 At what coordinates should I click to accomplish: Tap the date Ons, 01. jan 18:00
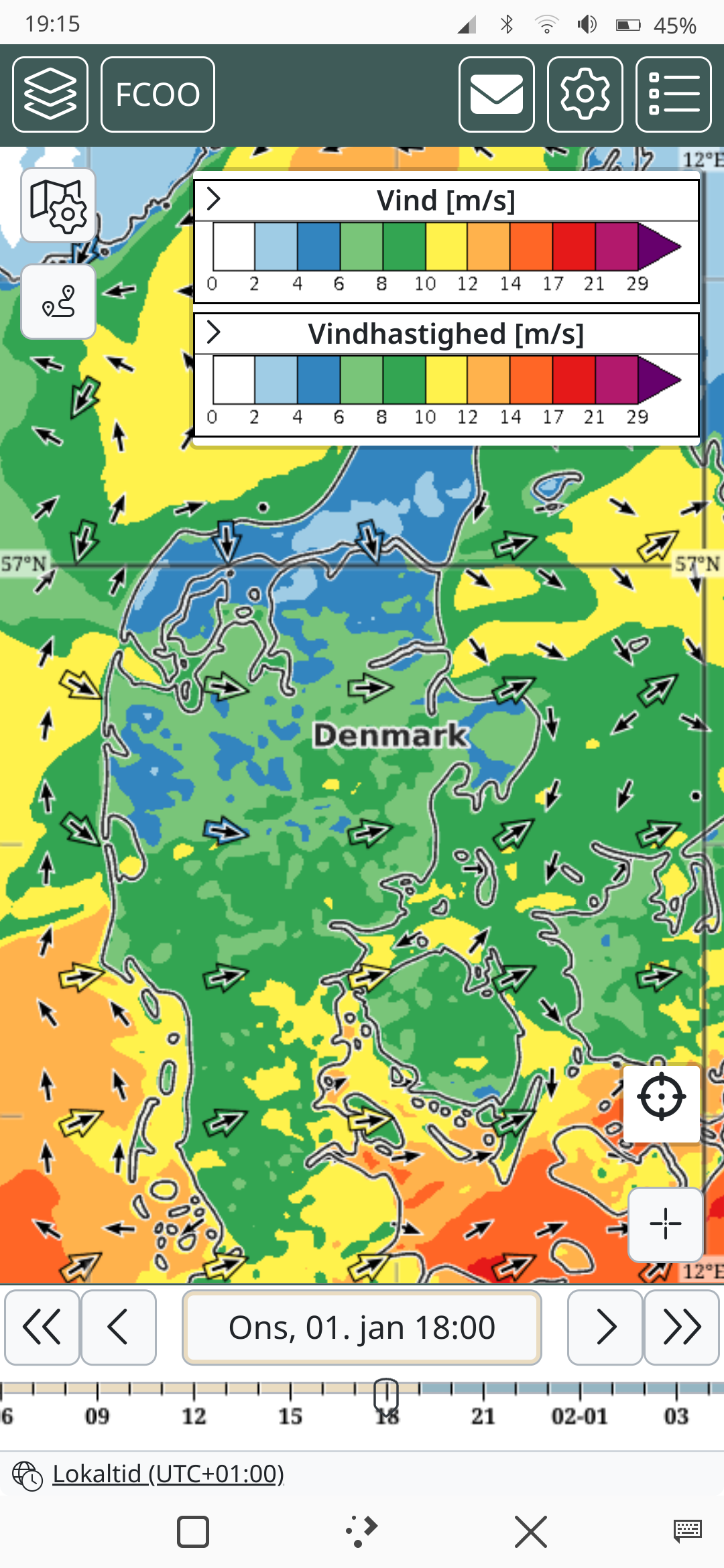click(x=362, y=1327)
